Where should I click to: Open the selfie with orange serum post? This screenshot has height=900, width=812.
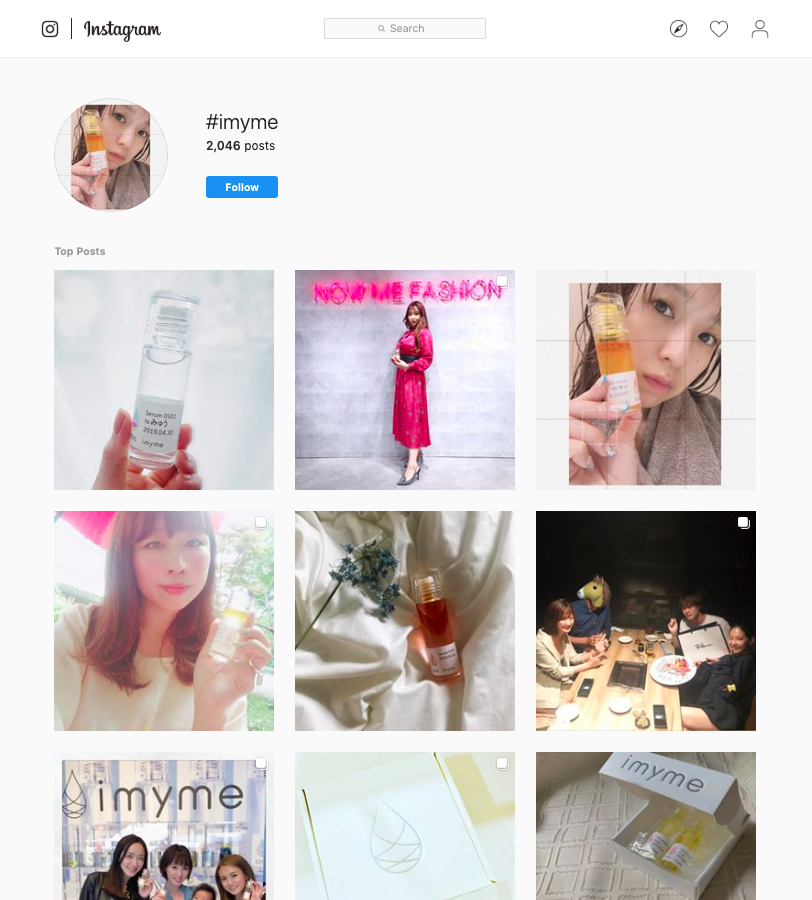click(646, 380)
